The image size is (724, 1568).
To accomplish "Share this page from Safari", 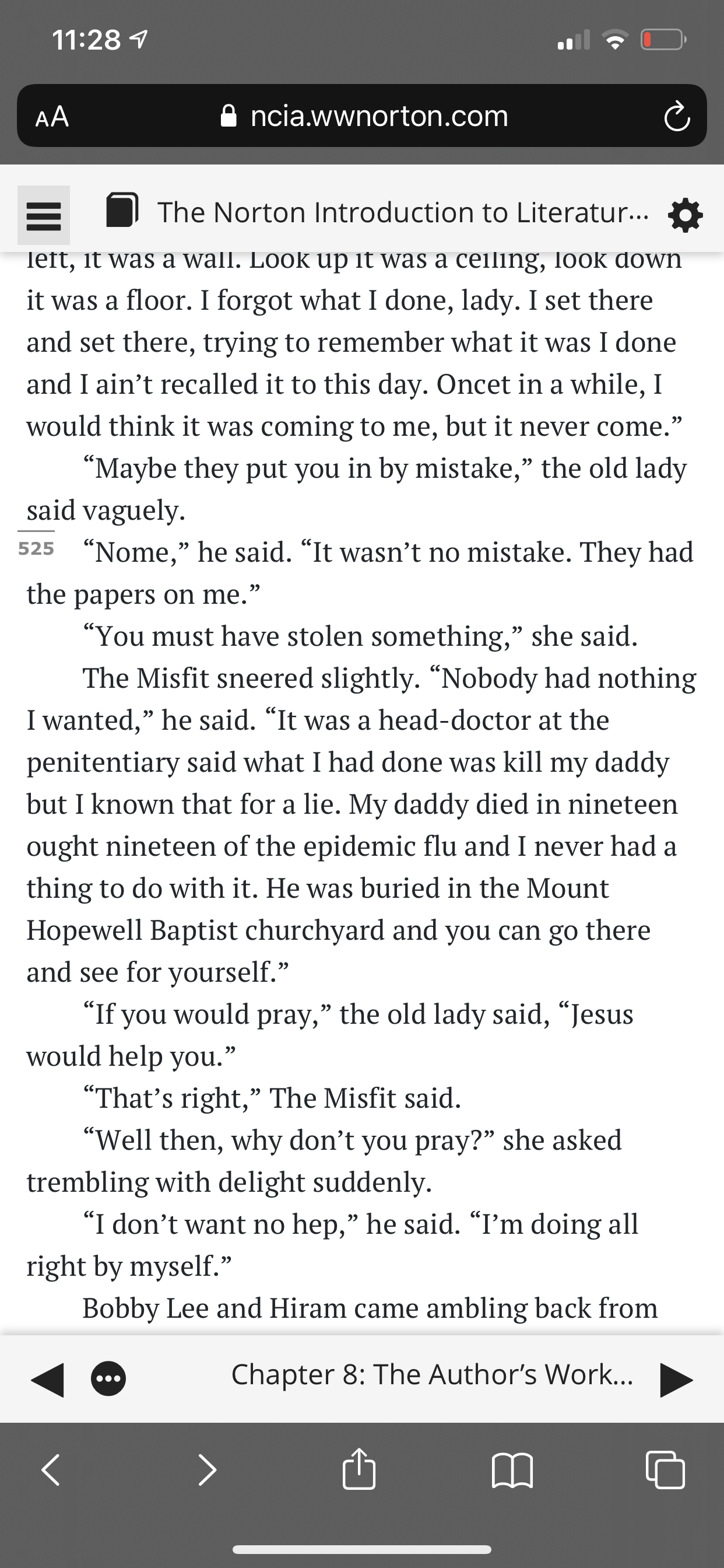I will (359, 1469).
